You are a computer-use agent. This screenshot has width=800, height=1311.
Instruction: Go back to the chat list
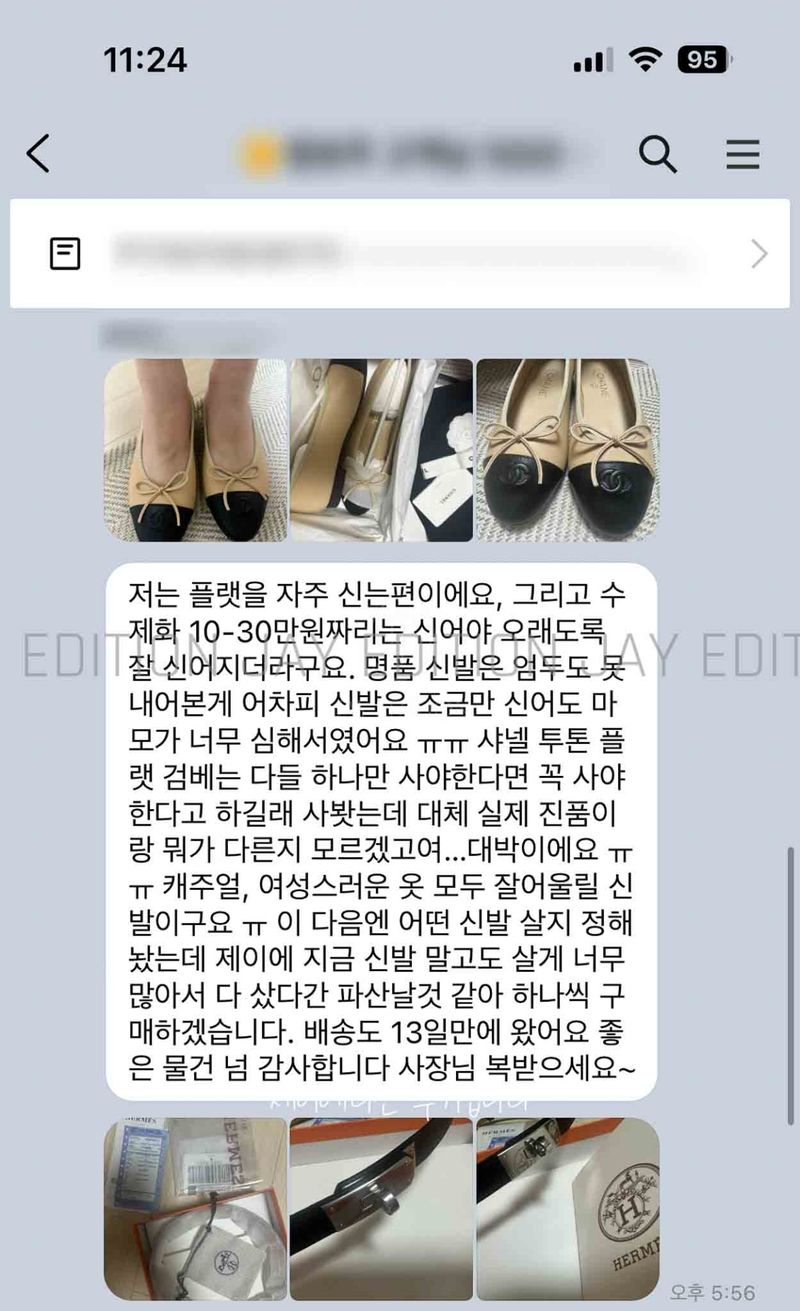pos(38,154)
